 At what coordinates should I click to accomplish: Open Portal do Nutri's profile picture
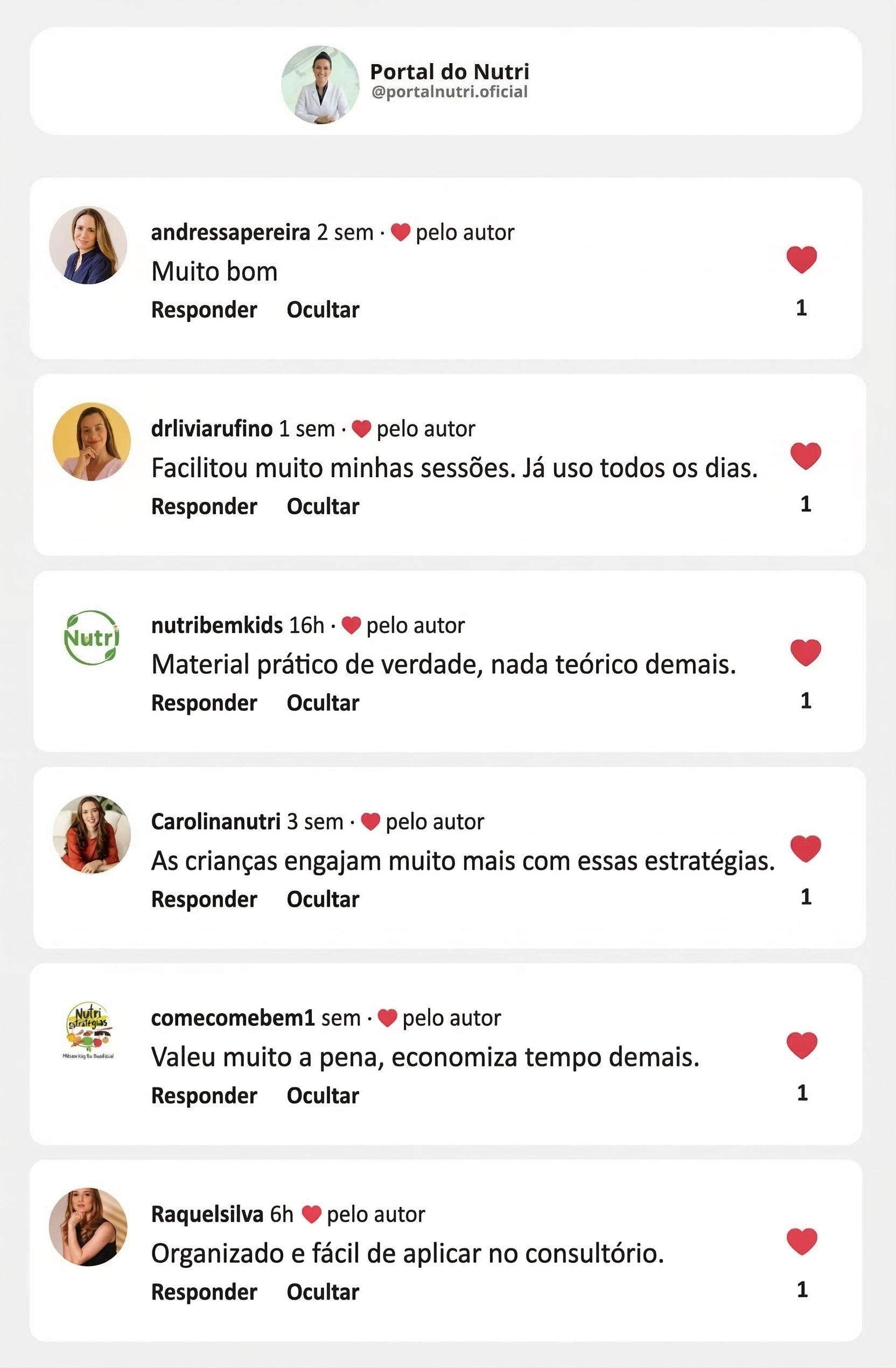tap(320, 84)
